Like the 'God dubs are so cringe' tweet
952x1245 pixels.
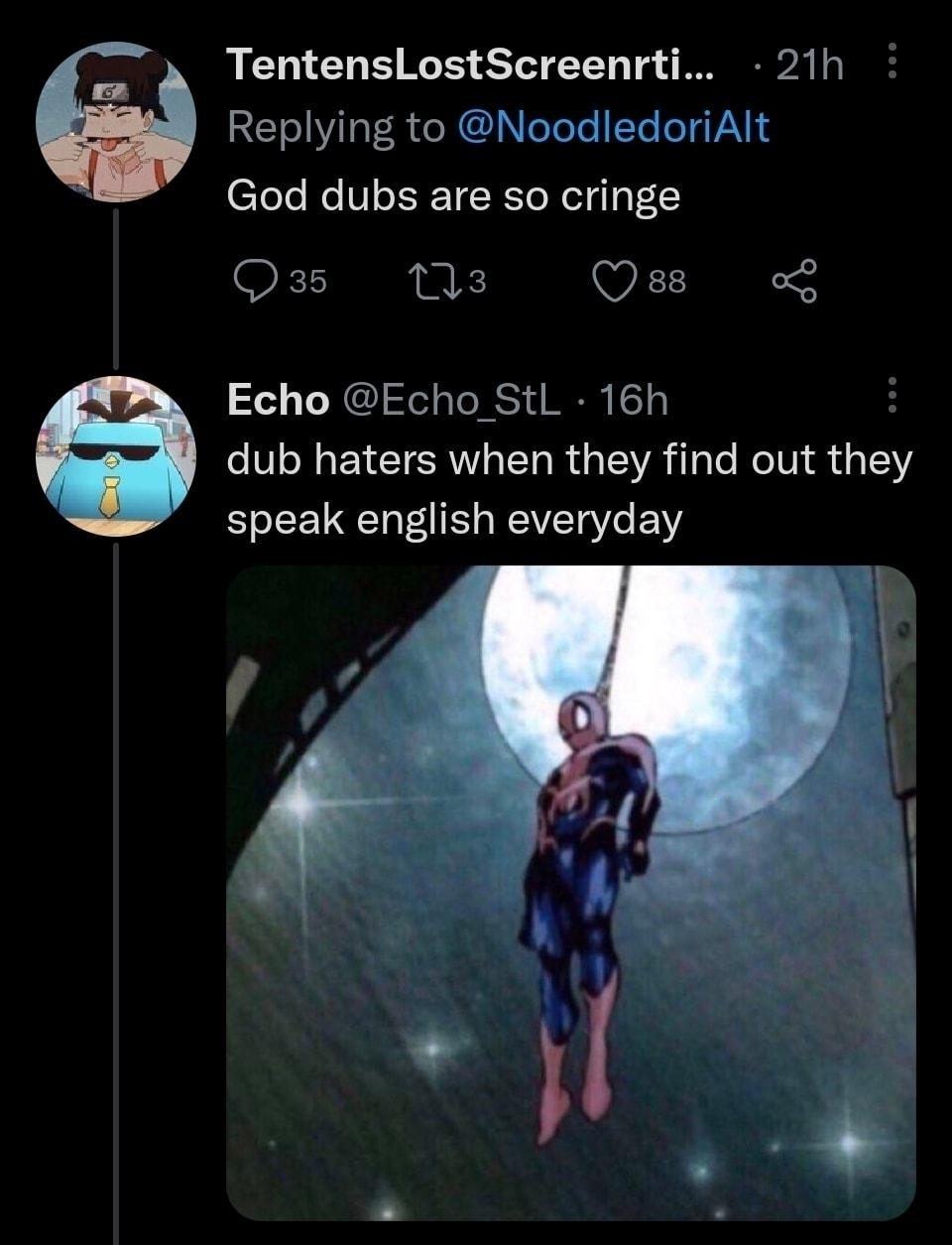click(614, 282)
